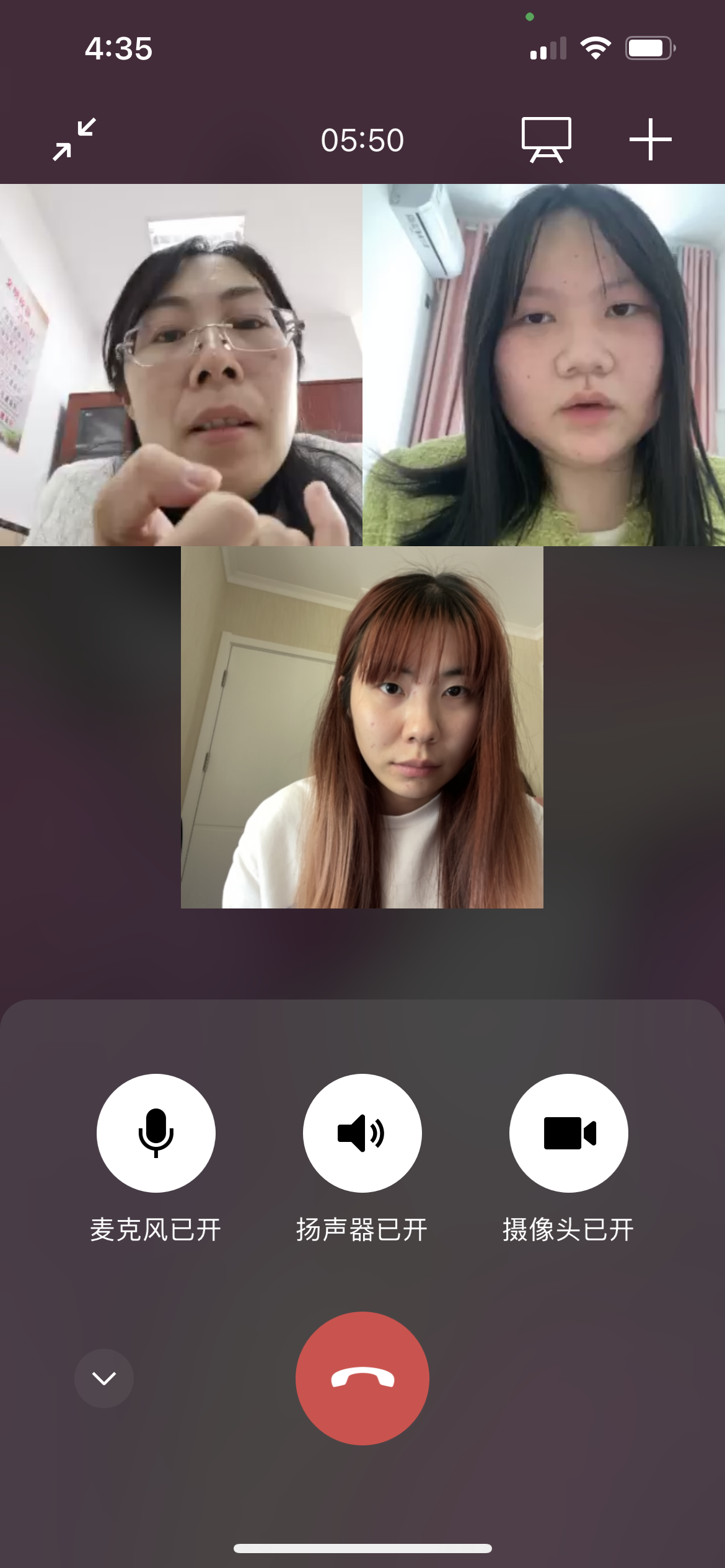
Task: Mute the microphone
Action: pos(156,1133)
